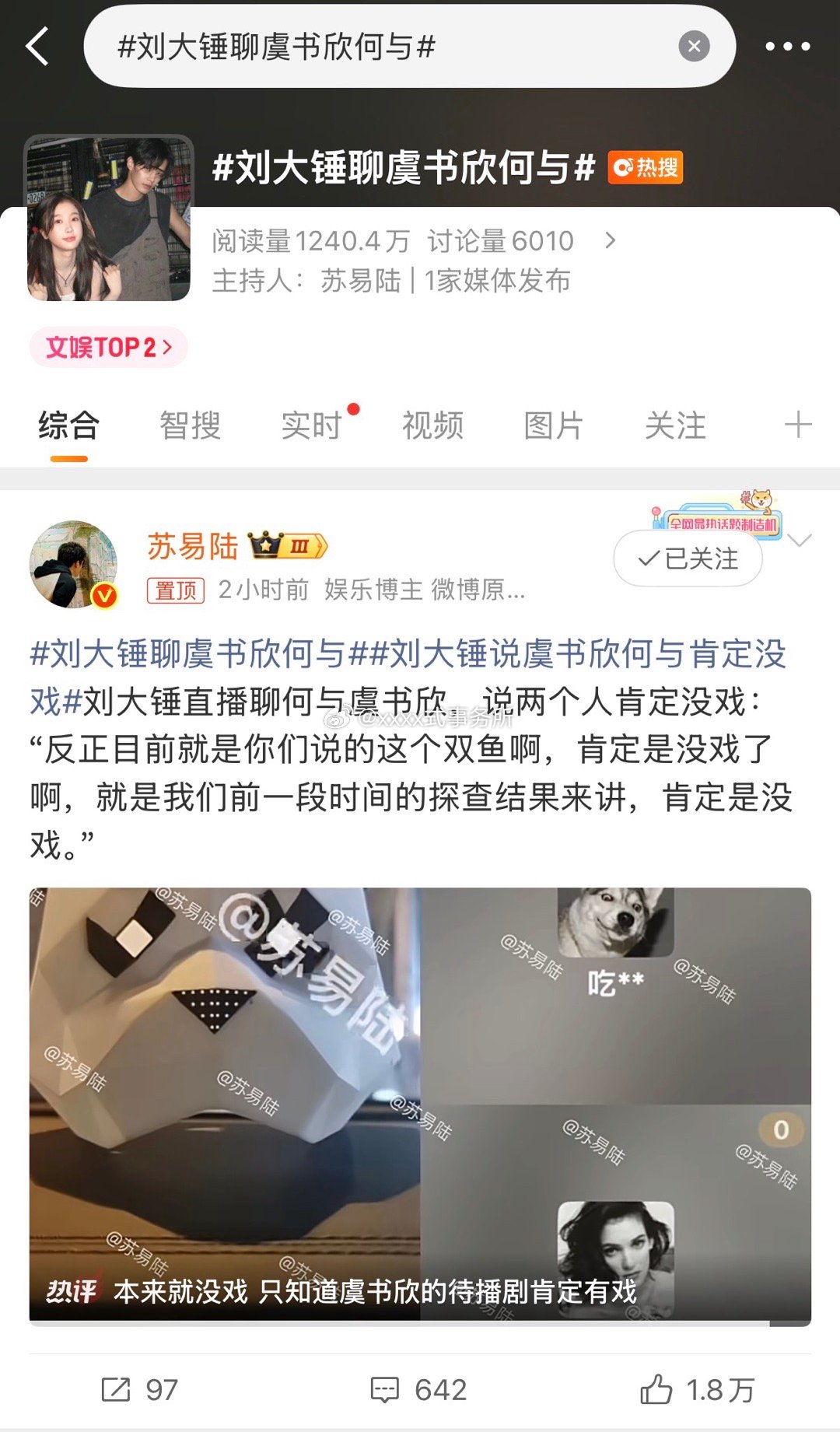Screen dimensions: 840x1432
Task: Click the topic avatar thumbnail of the couple
Action: [109, 218]
